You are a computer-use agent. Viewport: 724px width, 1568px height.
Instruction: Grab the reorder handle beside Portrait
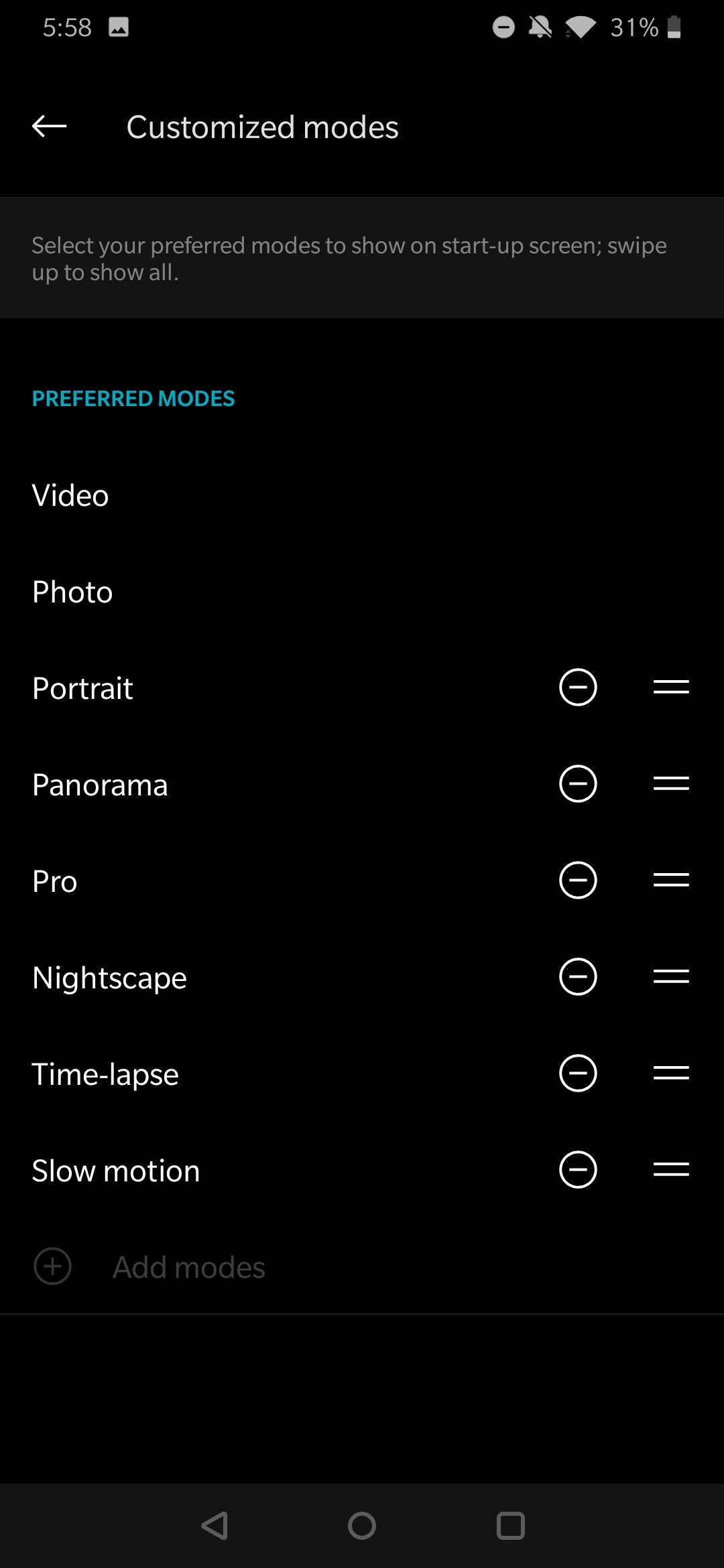point(671,687)
